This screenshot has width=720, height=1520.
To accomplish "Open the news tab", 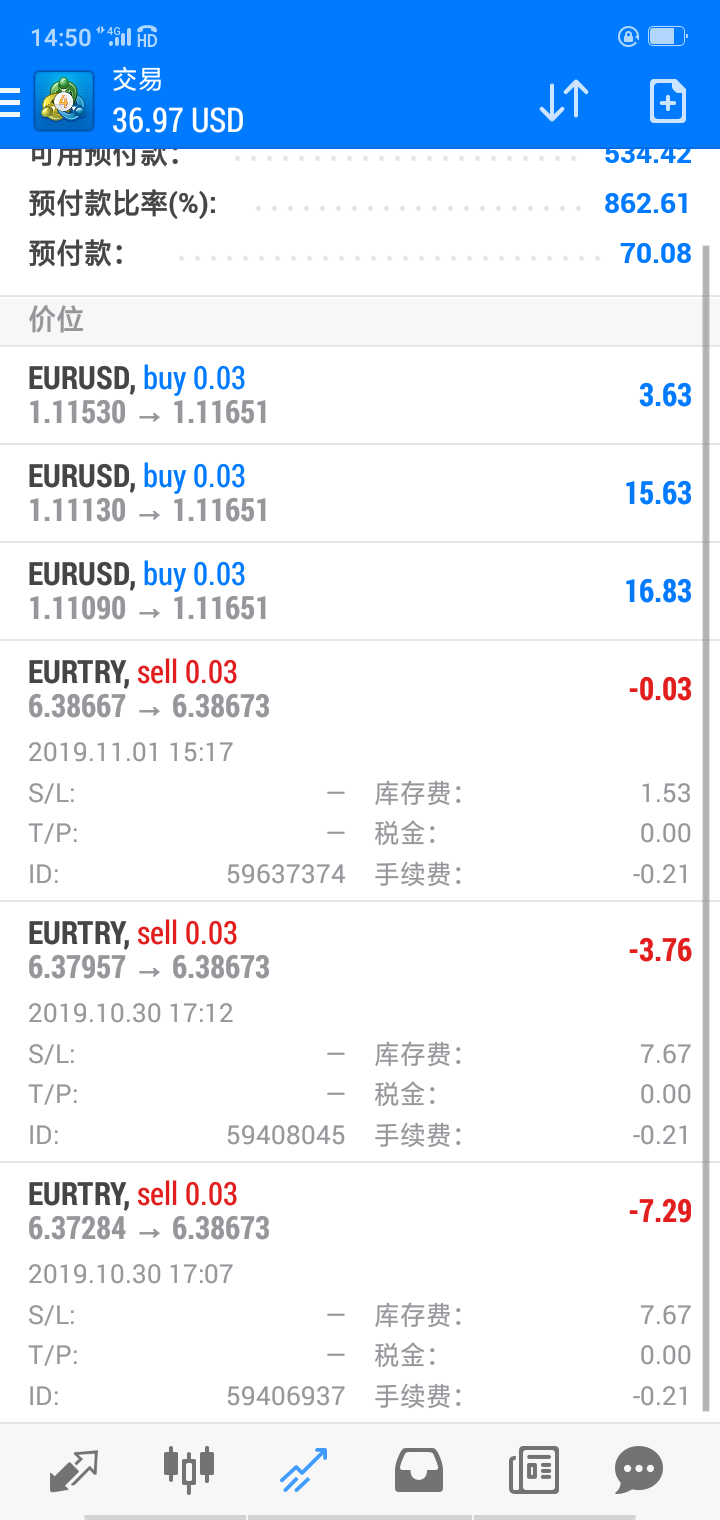I will (x=533, y=1468).
